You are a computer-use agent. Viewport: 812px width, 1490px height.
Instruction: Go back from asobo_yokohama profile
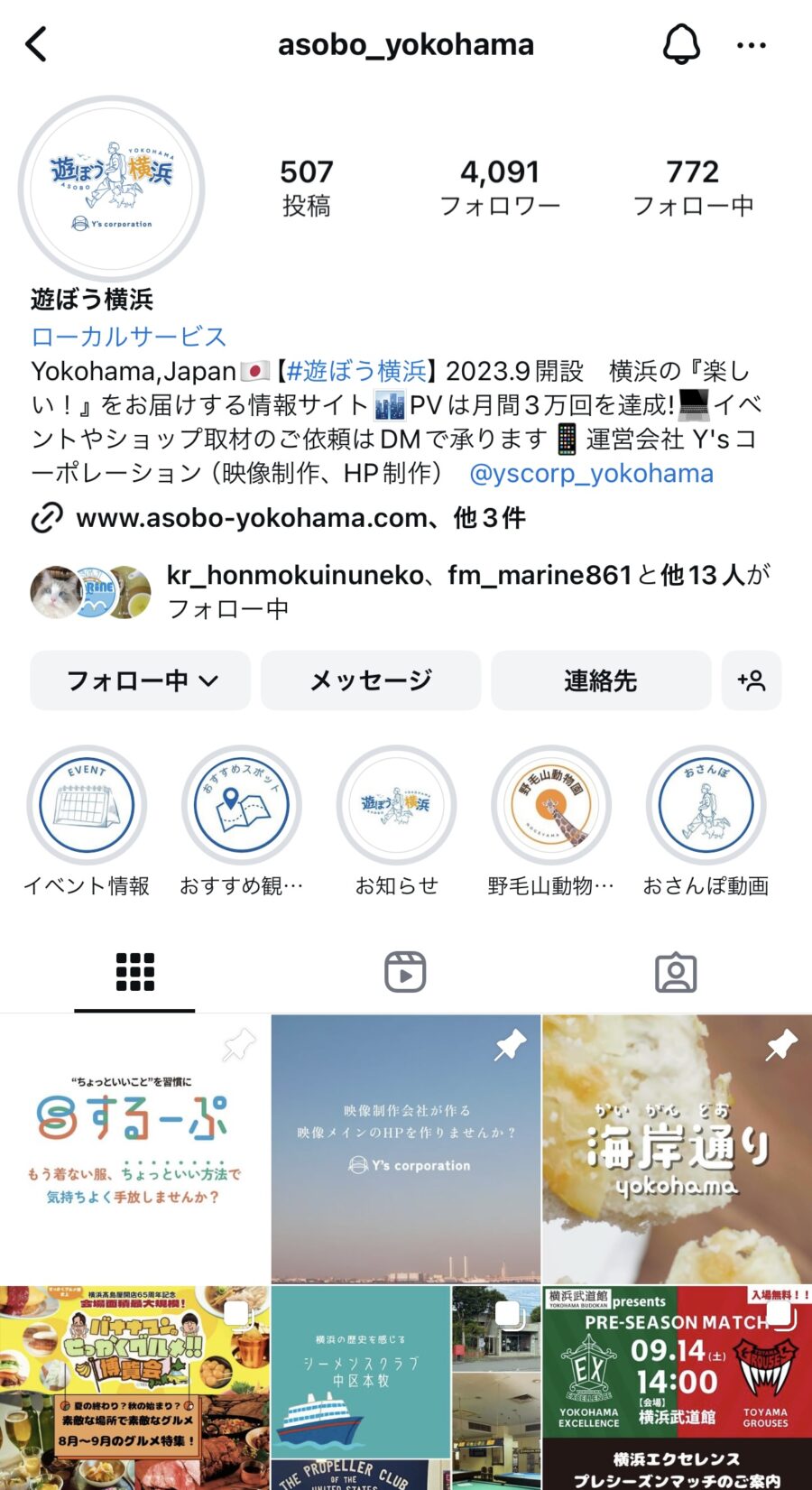(x=36, y=44)
